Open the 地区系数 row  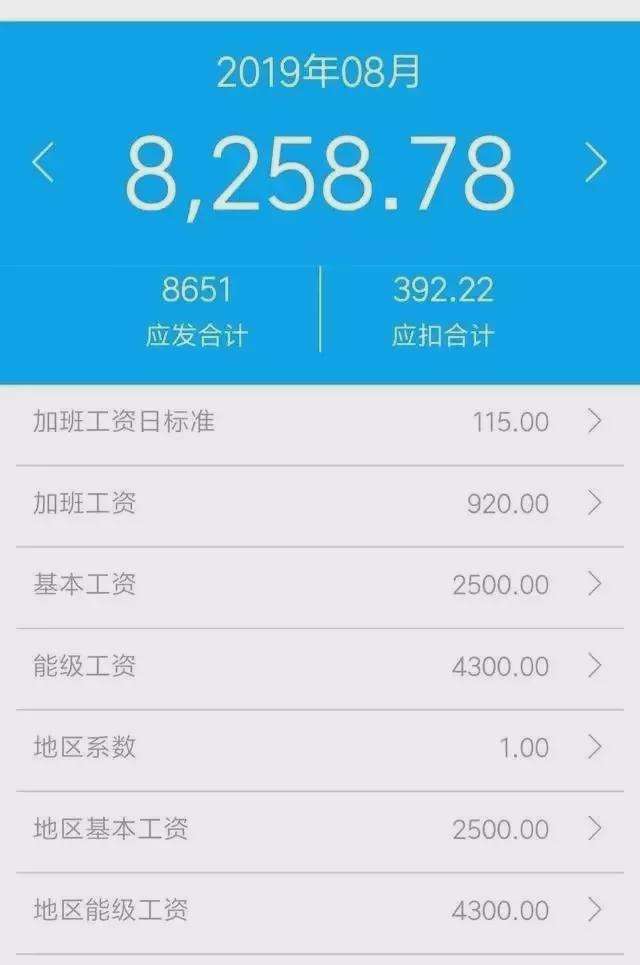(x=320, y=747)
